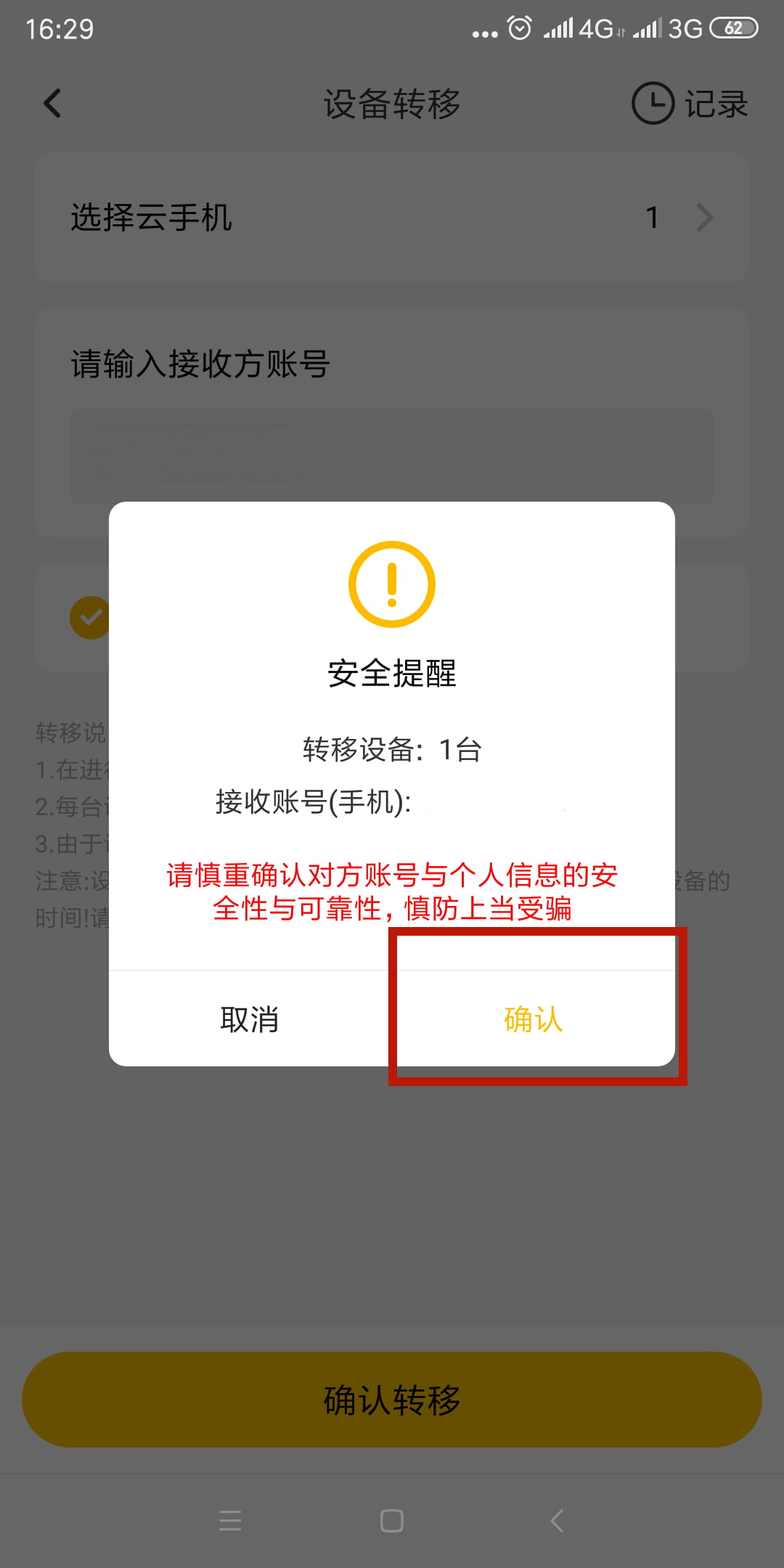Go back using the top-left arrow

pos(52,103)
